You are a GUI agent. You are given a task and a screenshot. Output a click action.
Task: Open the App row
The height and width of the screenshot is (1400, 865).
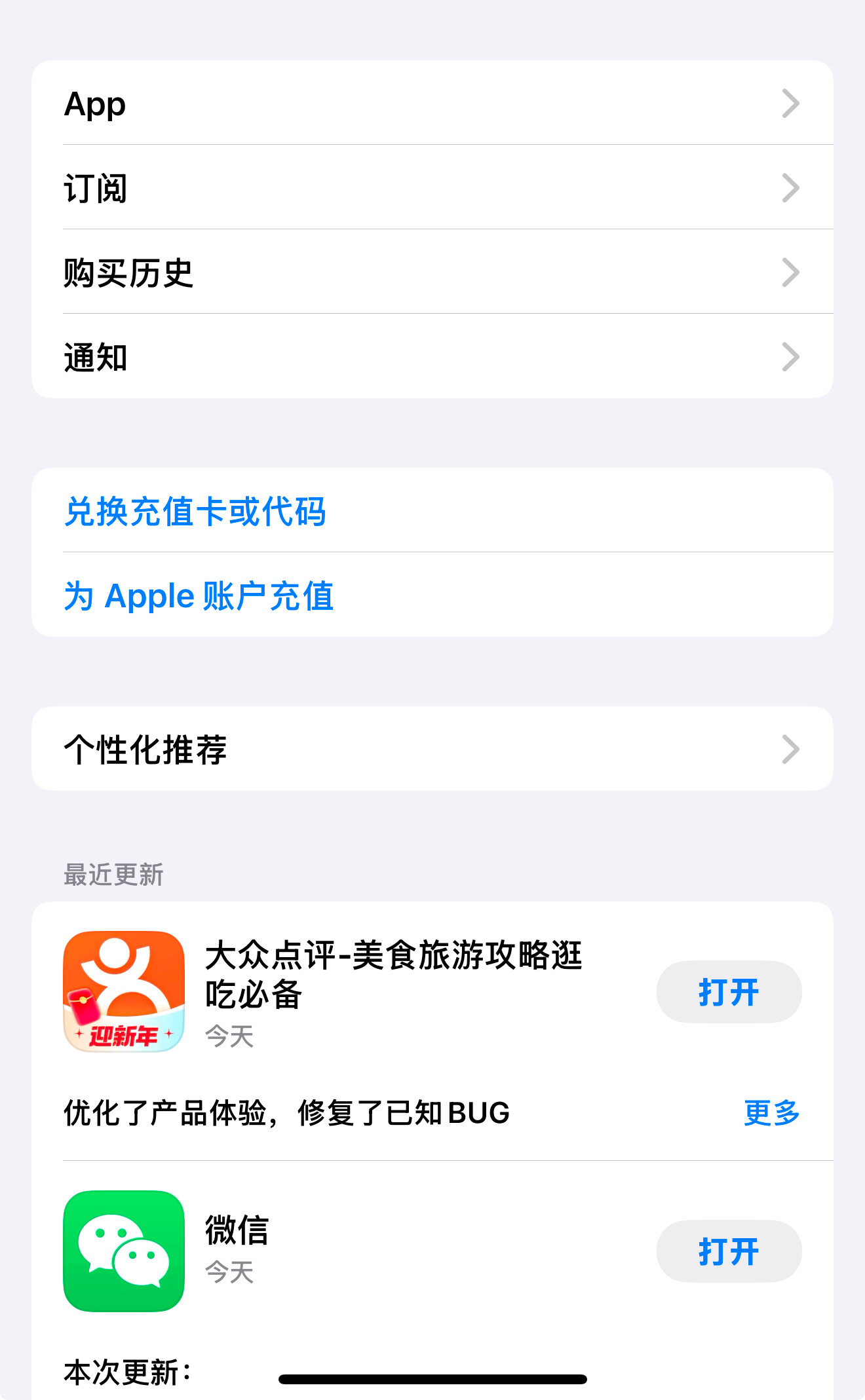pos(432,104)
